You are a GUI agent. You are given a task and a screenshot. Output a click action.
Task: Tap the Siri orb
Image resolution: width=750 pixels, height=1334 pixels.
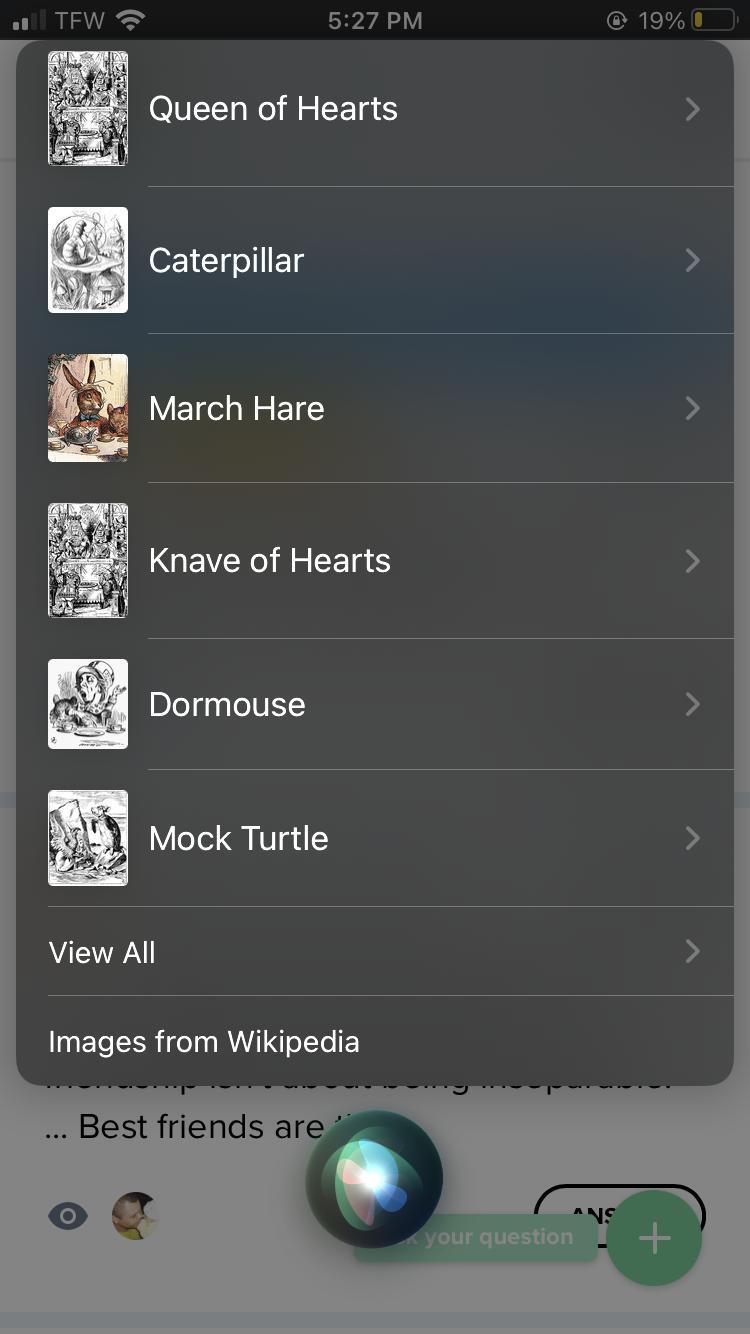pyautogui.click(x=373, y=1179)
